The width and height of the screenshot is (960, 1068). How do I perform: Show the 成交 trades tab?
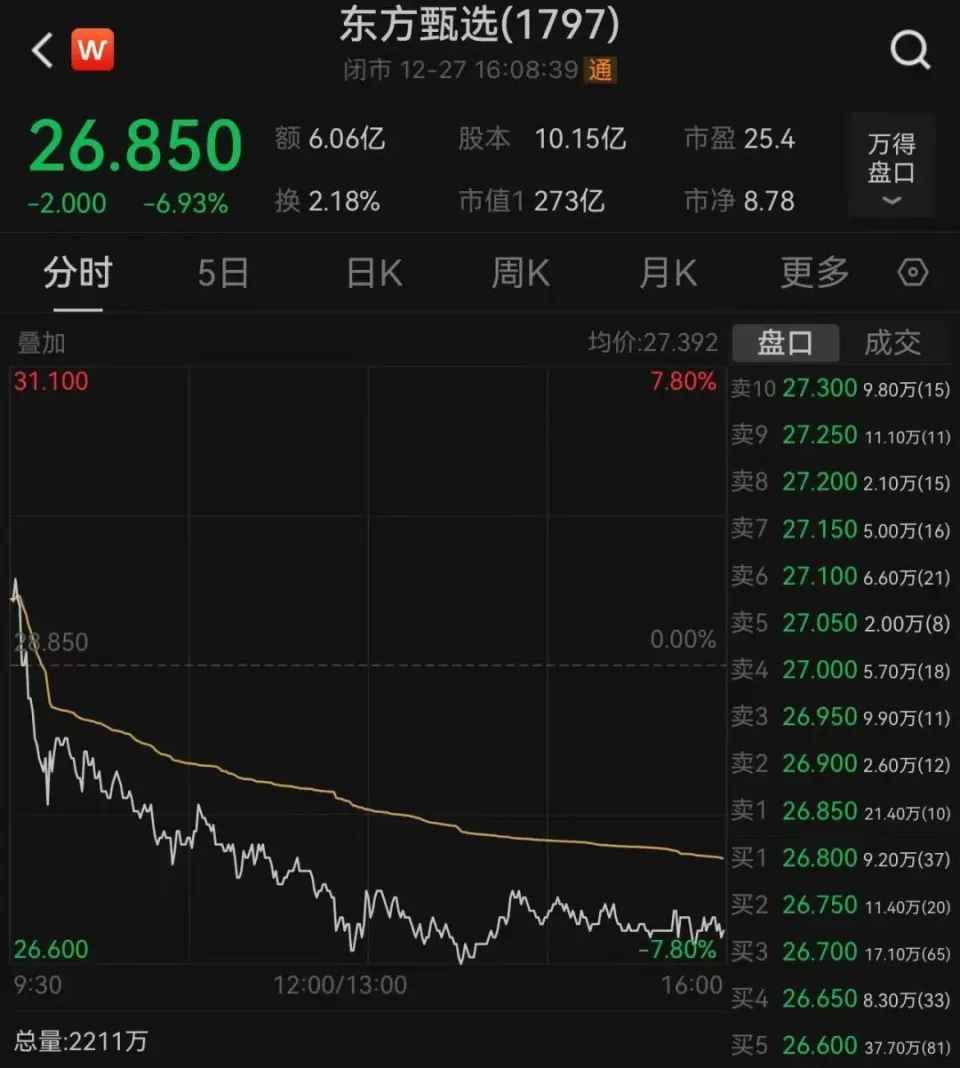[x=892, y=343]
